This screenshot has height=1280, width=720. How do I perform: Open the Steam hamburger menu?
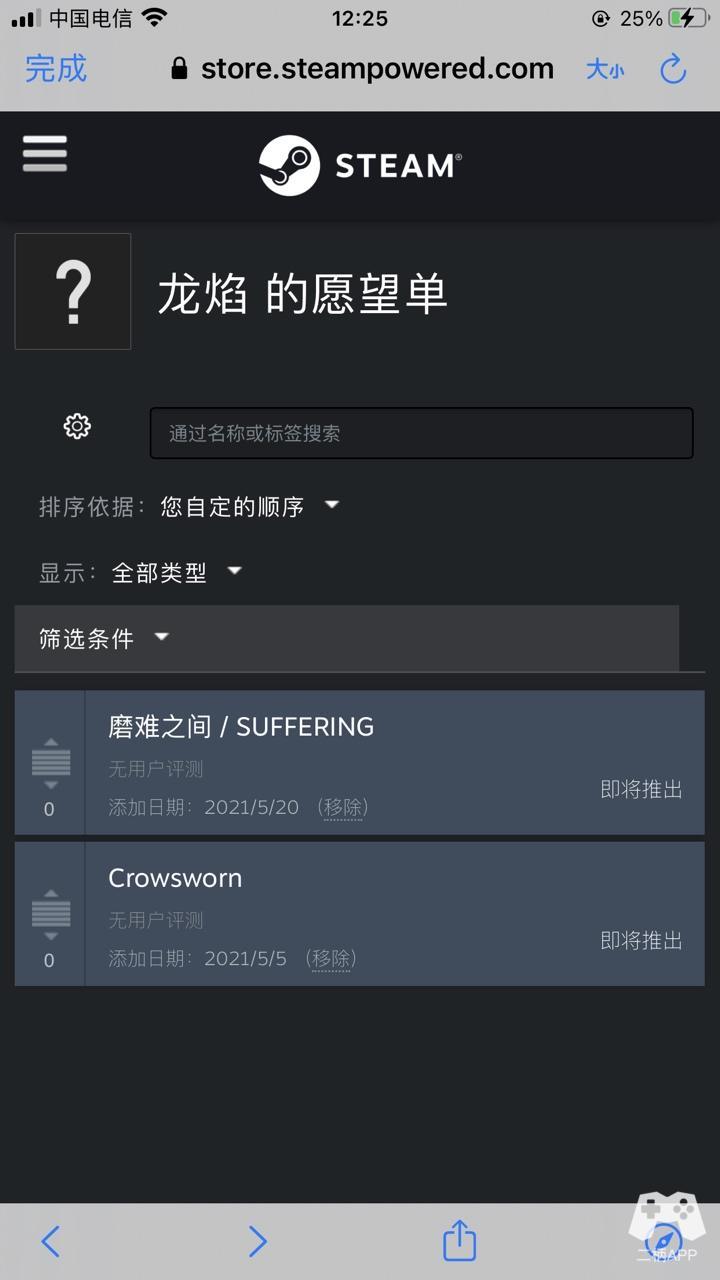point(45,154)
